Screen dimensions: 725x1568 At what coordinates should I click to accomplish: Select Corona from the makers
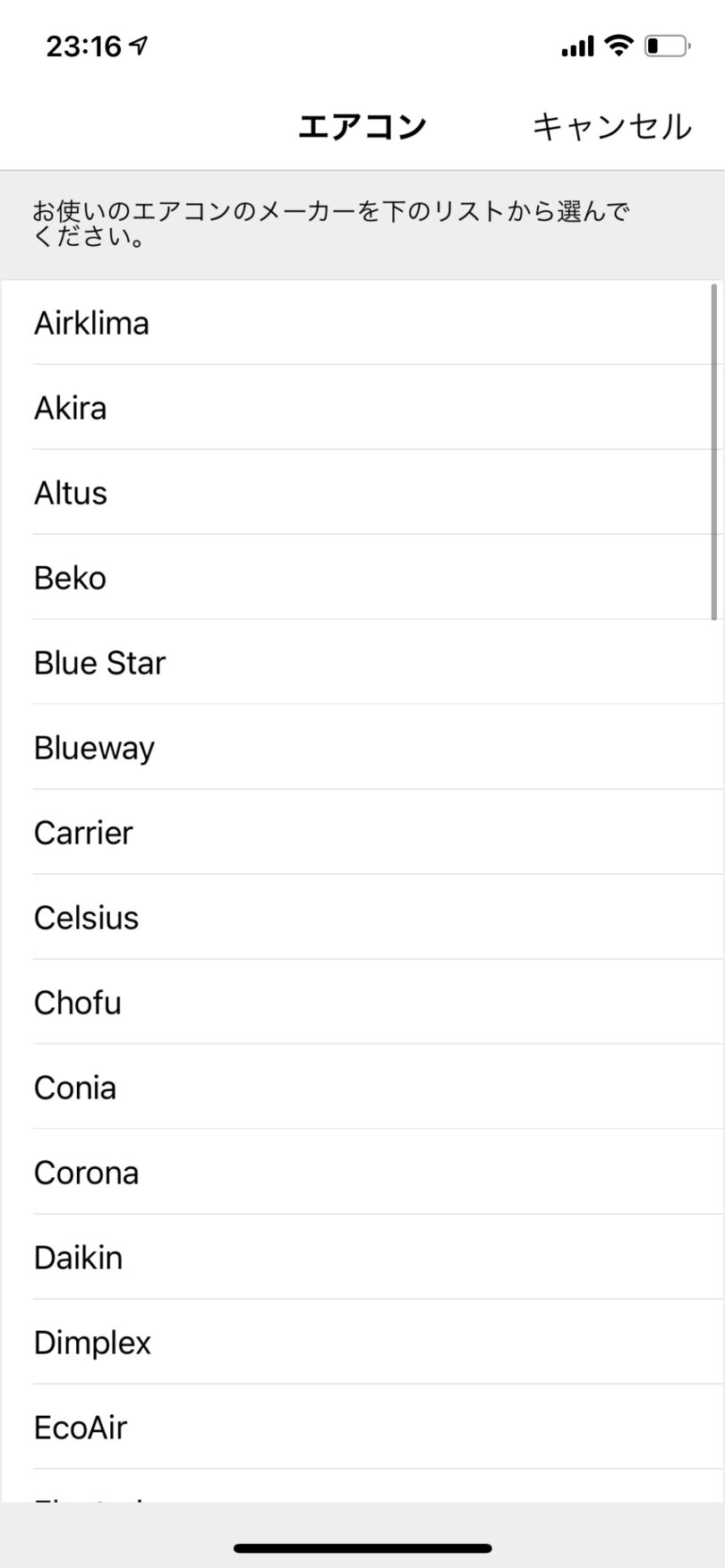click(362, 1173)
